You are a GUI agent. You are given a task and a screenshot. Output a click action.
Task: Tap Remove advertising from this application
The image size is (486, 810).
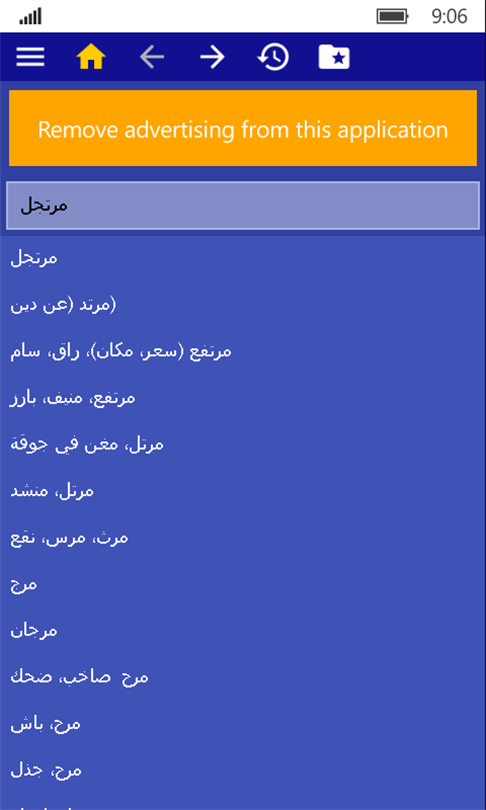[243, 128]
